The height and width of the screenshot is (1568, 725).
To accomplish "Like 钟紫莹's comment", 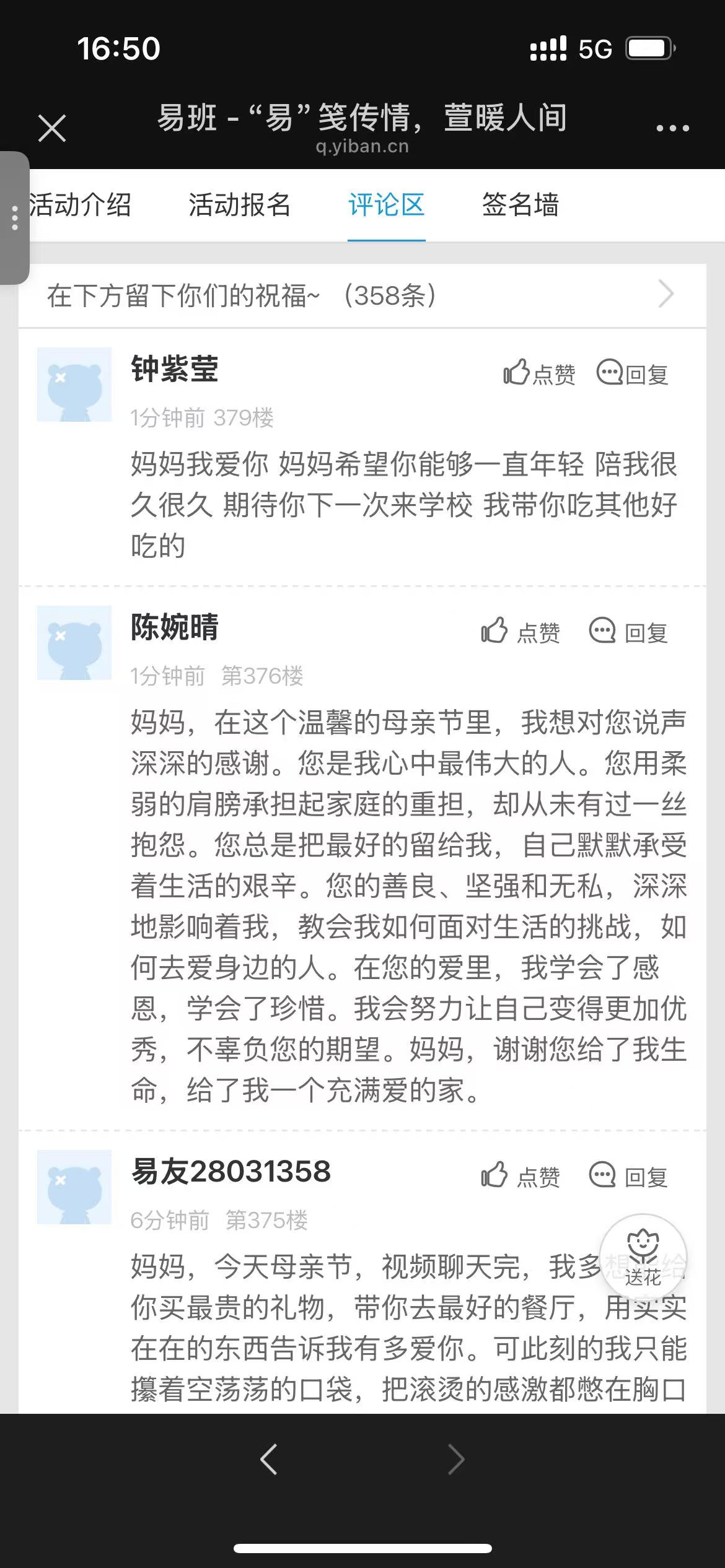I will (x=539, y=373).
